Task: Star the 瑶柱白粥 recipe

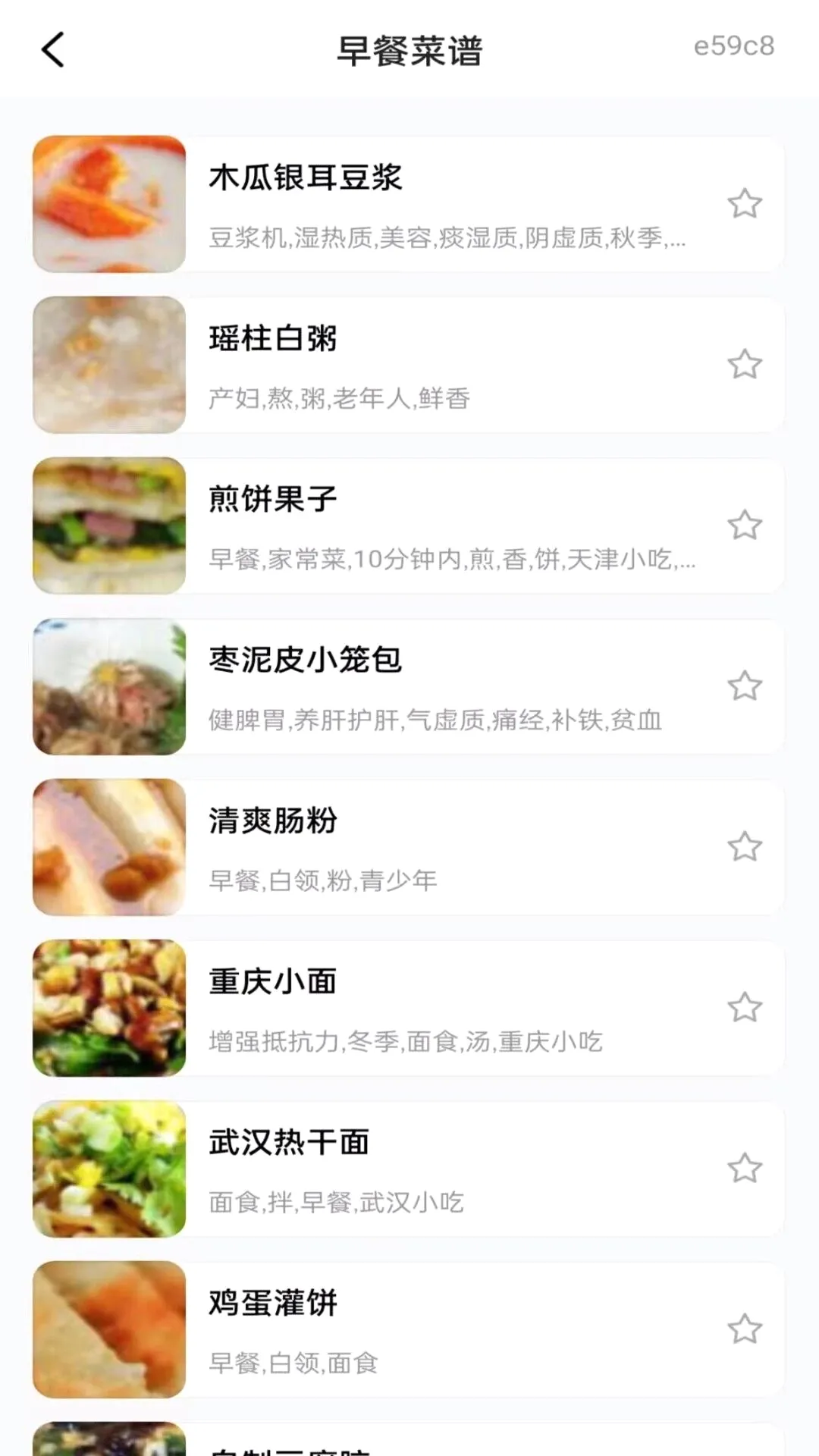Action: 745,364
